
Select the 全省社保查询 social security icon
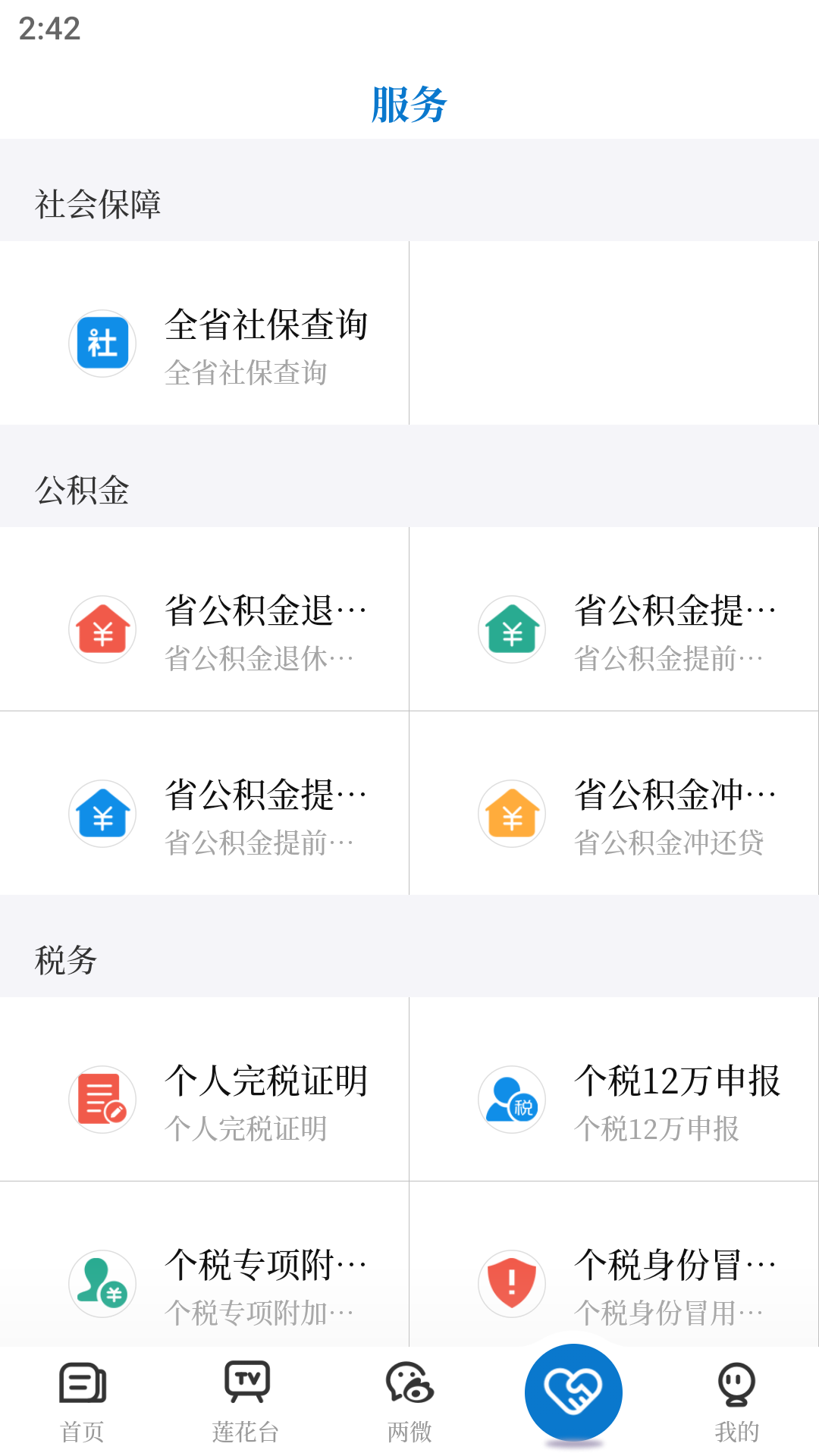point(102,342)
